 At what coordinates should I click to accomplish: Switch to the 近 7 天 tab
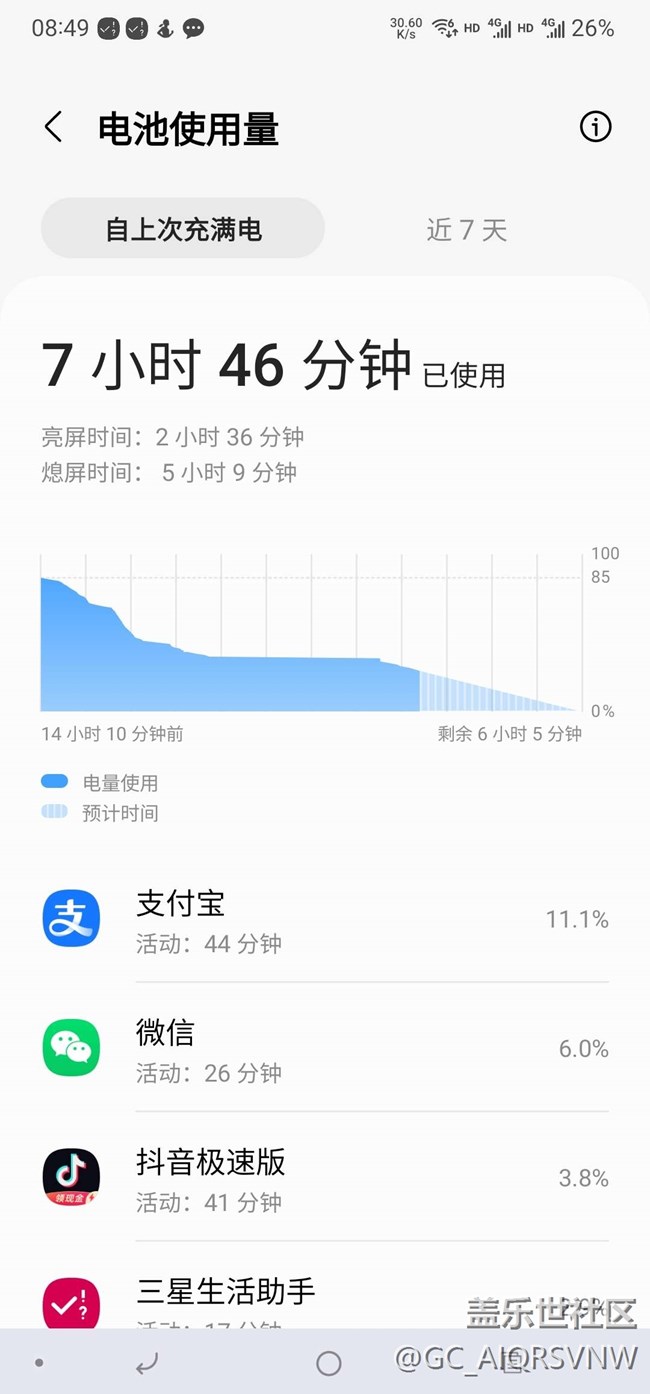click(467, 229)
